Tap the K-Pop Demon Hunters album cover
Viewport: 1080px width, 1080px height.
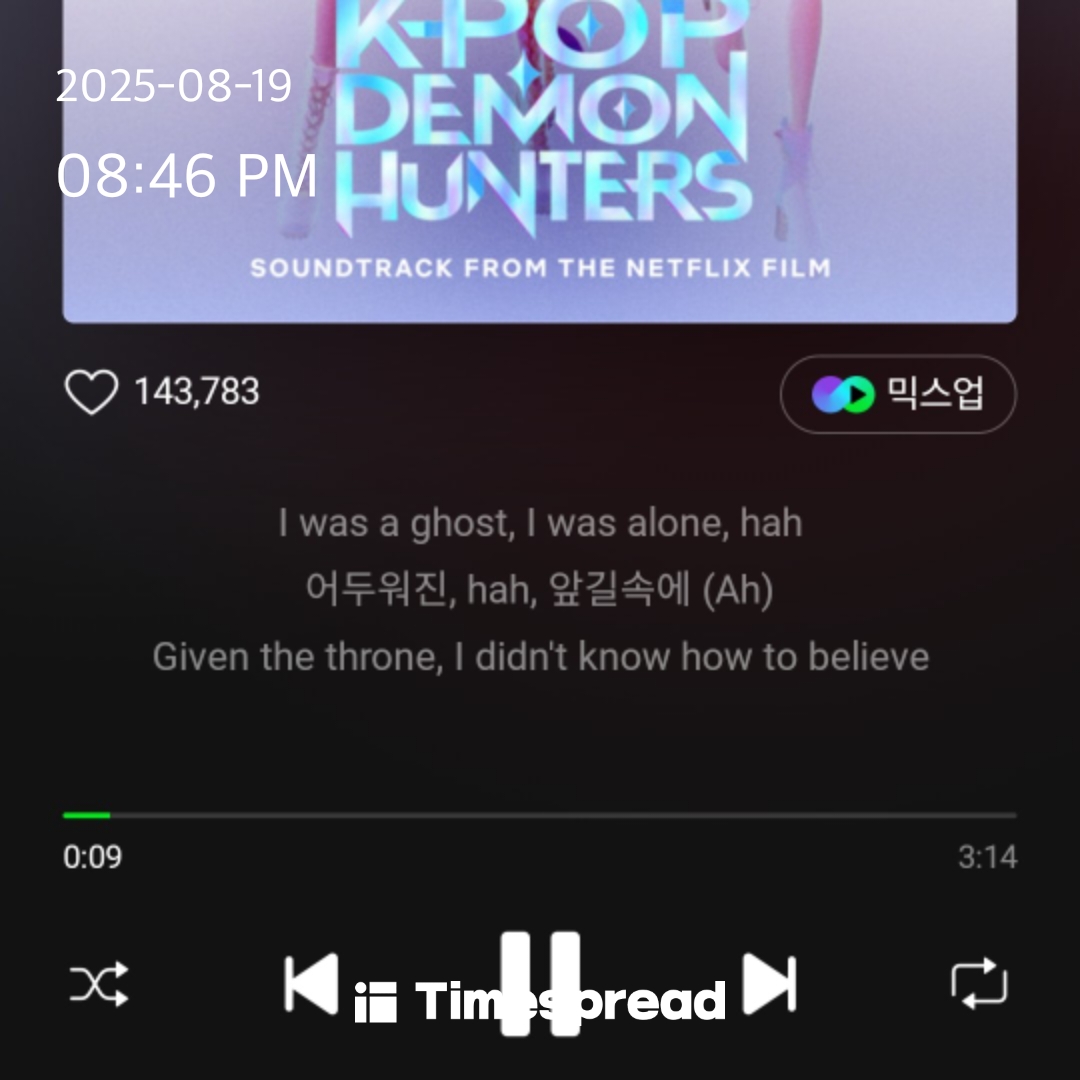(540, 160)
